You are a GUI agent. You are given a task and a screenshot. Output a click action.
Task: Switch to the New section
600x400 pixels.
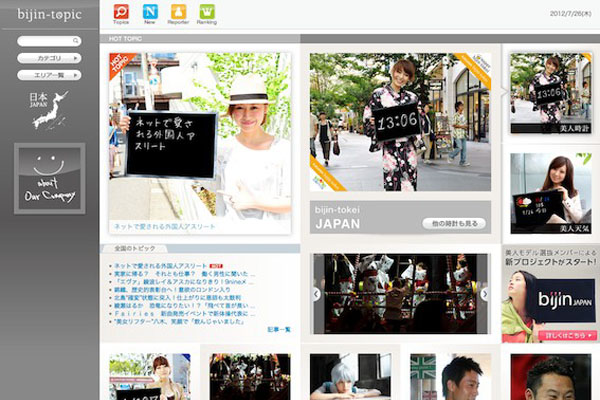[150, 13]
